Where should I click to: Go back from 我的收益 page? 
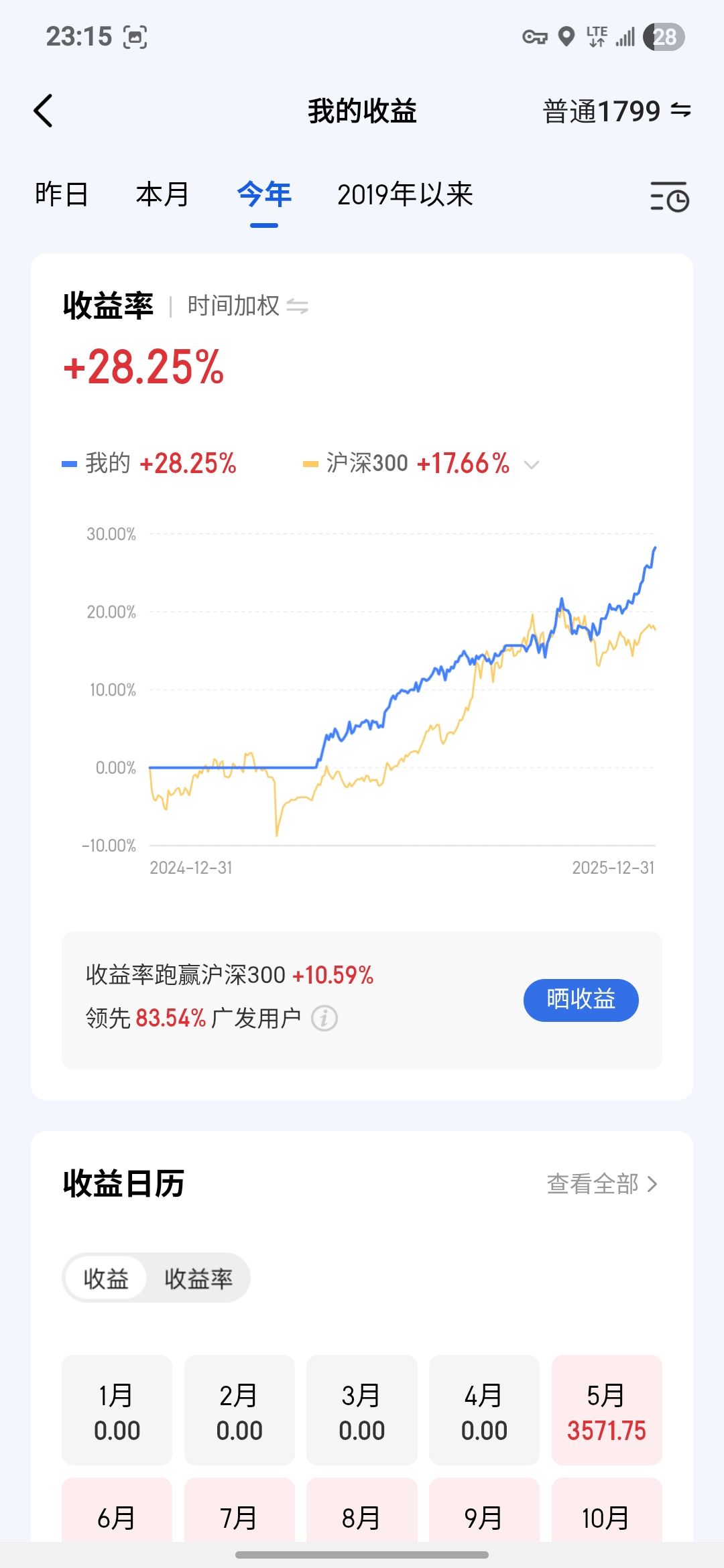click(44, 111)
